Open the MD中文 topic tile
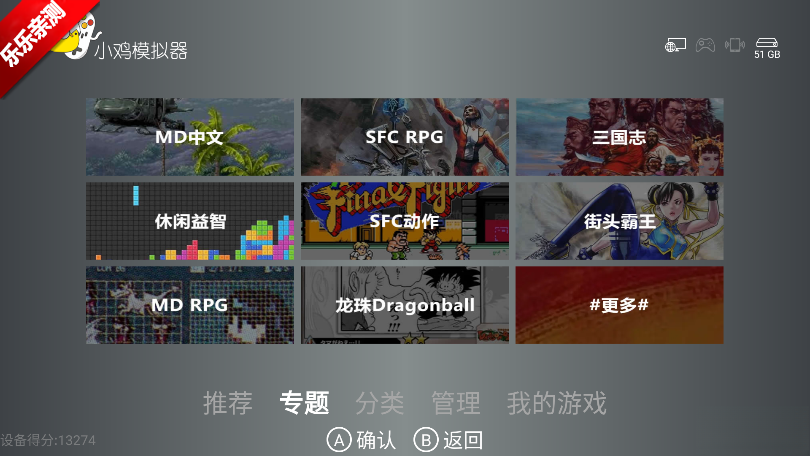This screenshot has height=456, width=810. 190,137
